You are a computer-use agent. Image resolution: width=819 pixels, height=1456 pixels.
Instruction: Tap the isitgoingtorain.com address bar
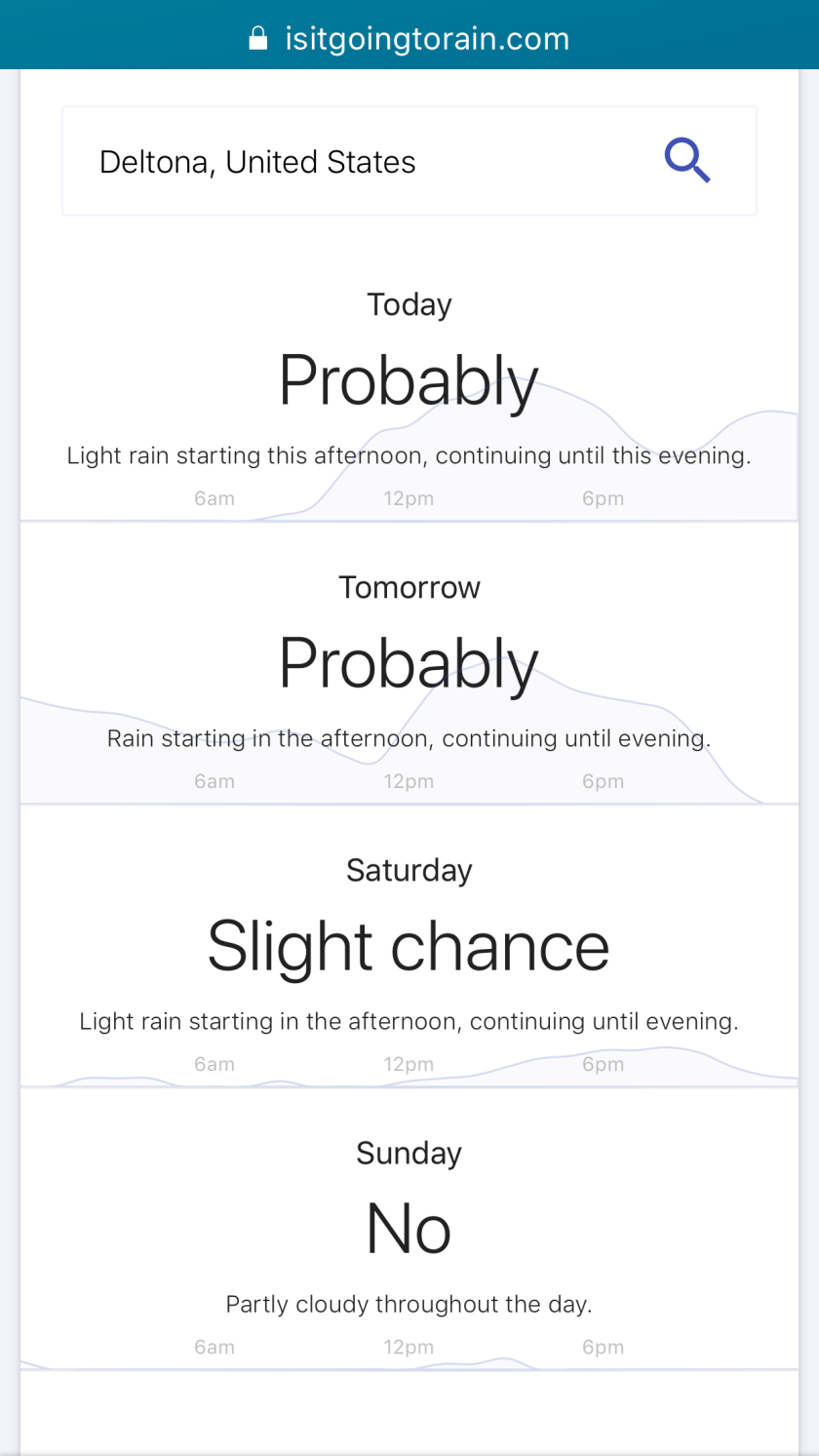pos(409,39)
